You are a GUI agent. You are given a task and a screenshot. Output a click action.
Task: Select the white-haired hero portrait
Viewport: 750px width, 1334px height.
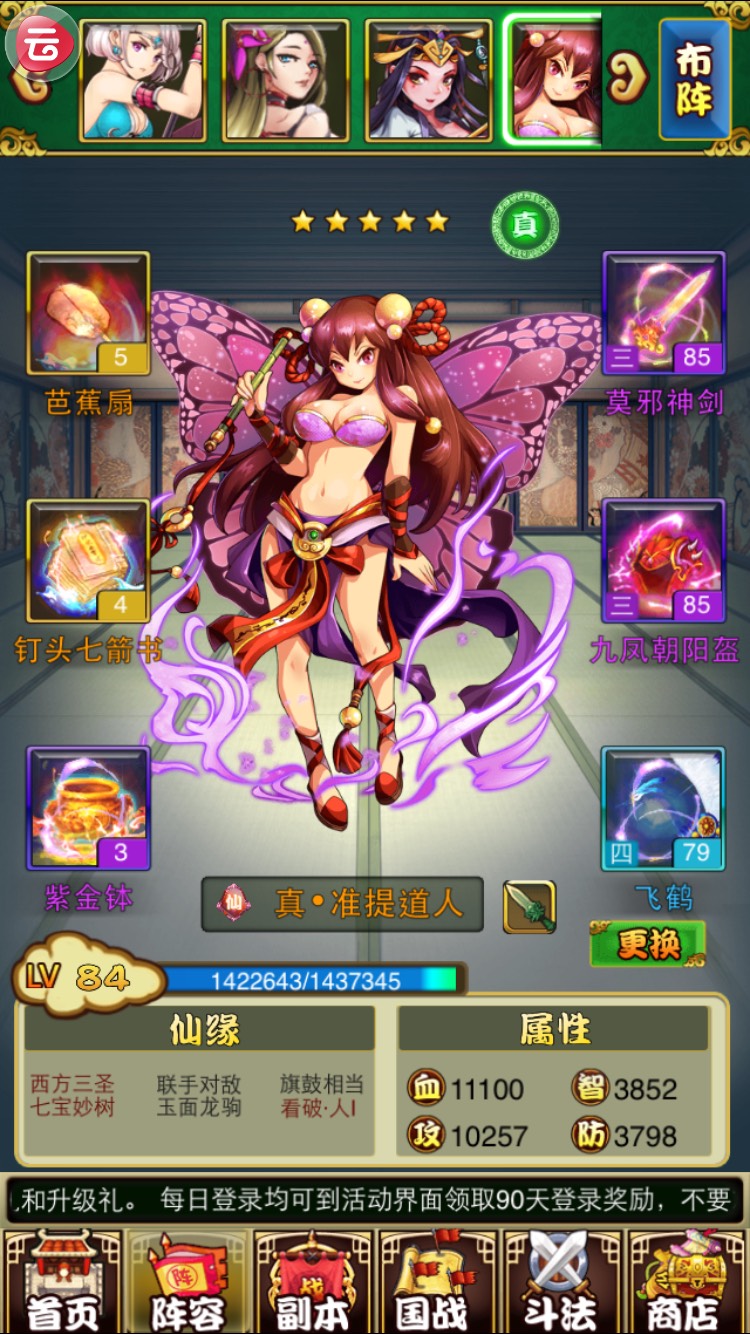(143, 82)
